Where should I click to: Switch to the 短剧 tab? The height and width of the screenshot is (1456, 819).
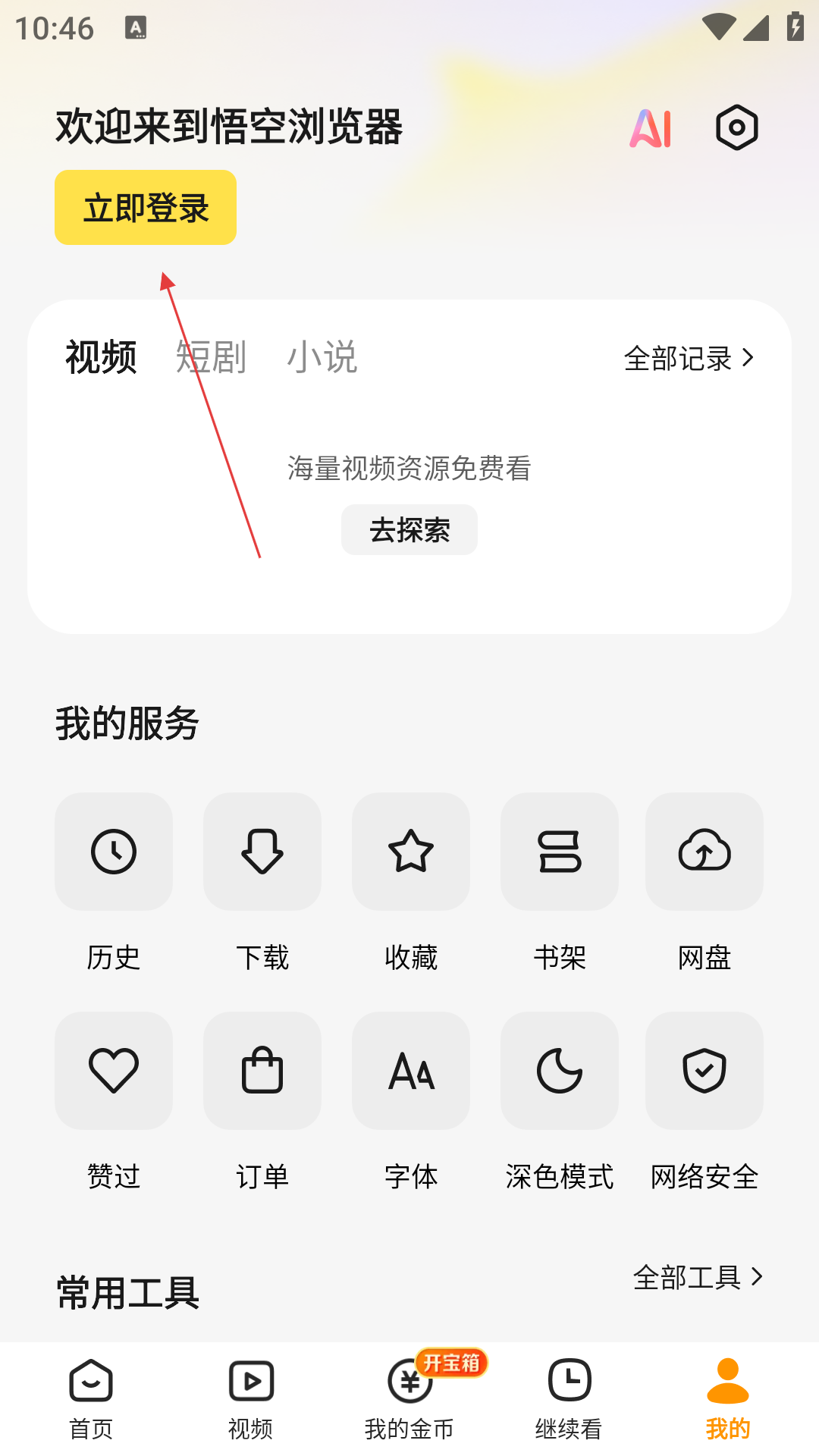(212, 356)
